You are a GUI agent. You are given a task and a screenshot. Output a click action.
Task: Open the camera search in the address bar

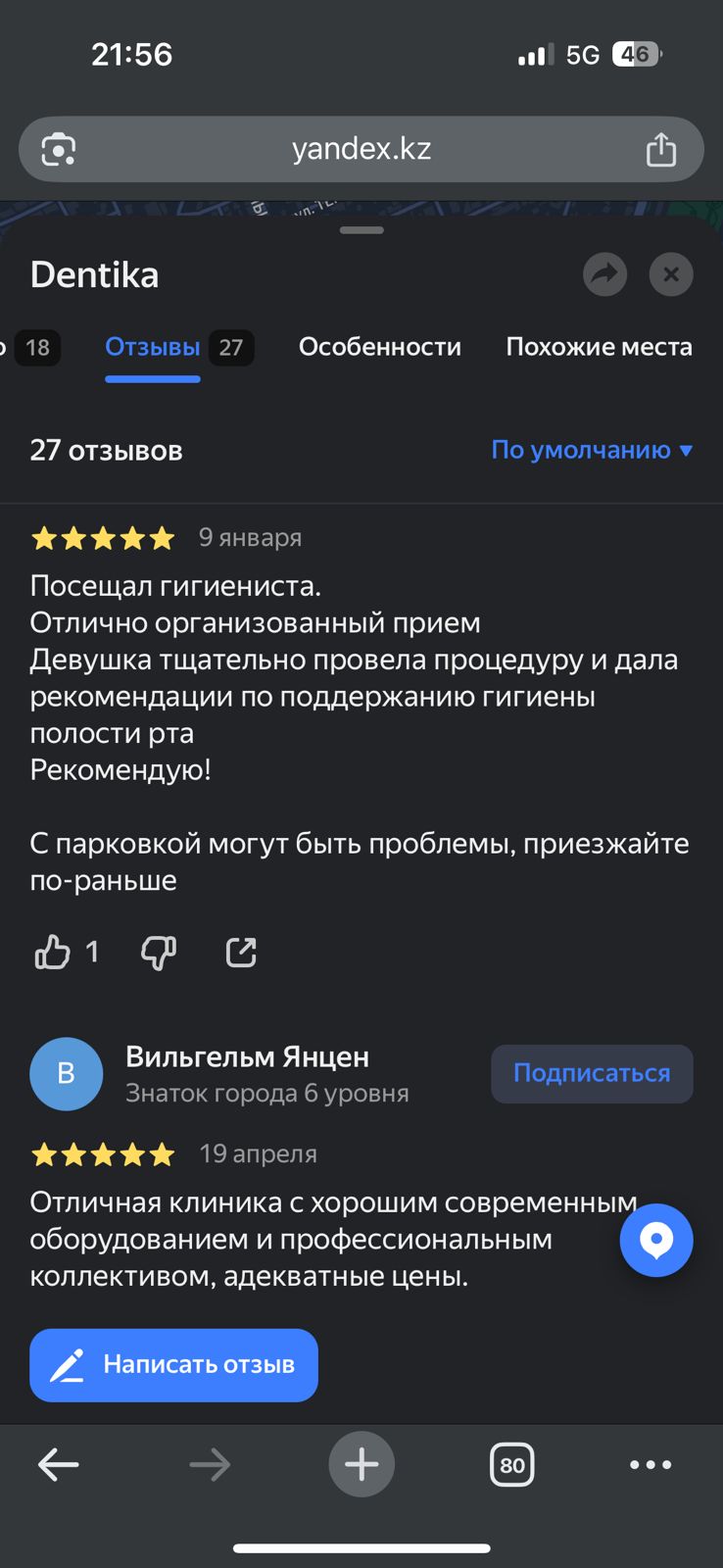tap(59, 149)
